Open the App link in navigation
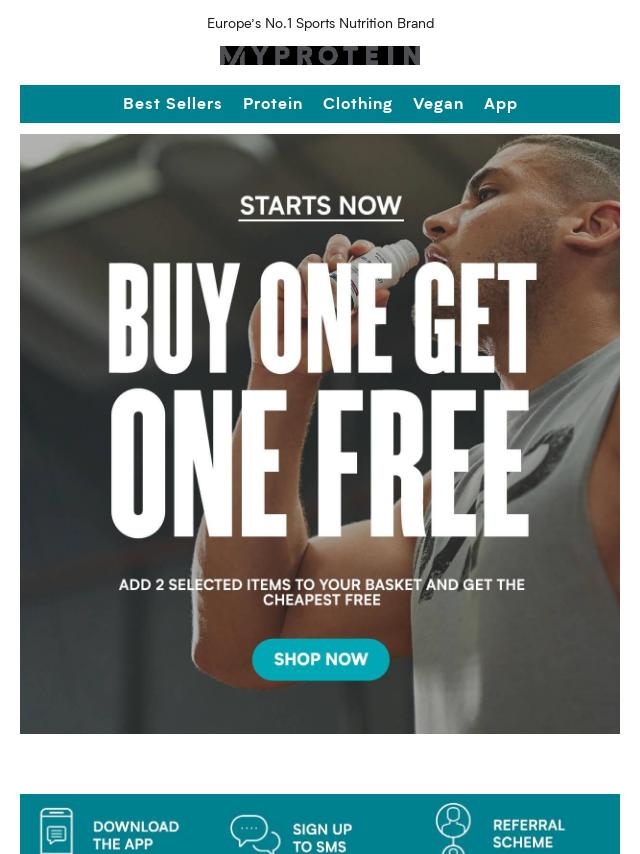This screenshot has width=640, height=854. [x=500, y=104]
